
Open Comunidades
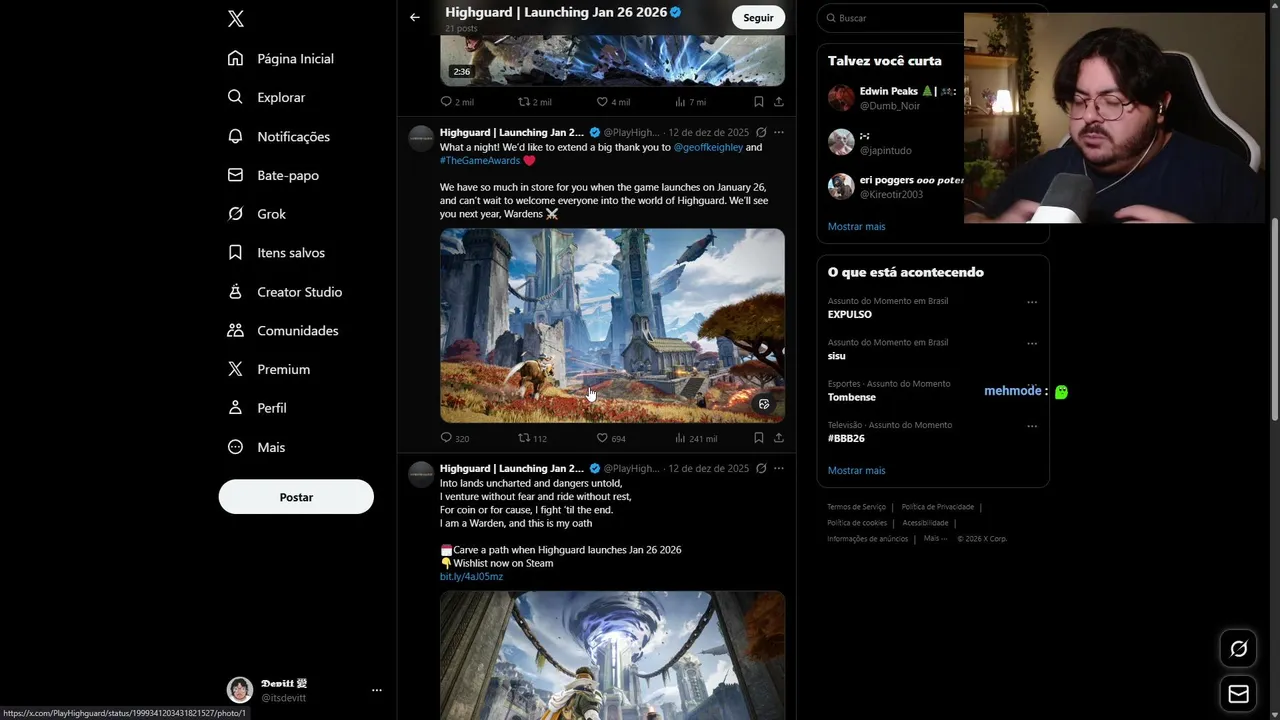(297, 331)
